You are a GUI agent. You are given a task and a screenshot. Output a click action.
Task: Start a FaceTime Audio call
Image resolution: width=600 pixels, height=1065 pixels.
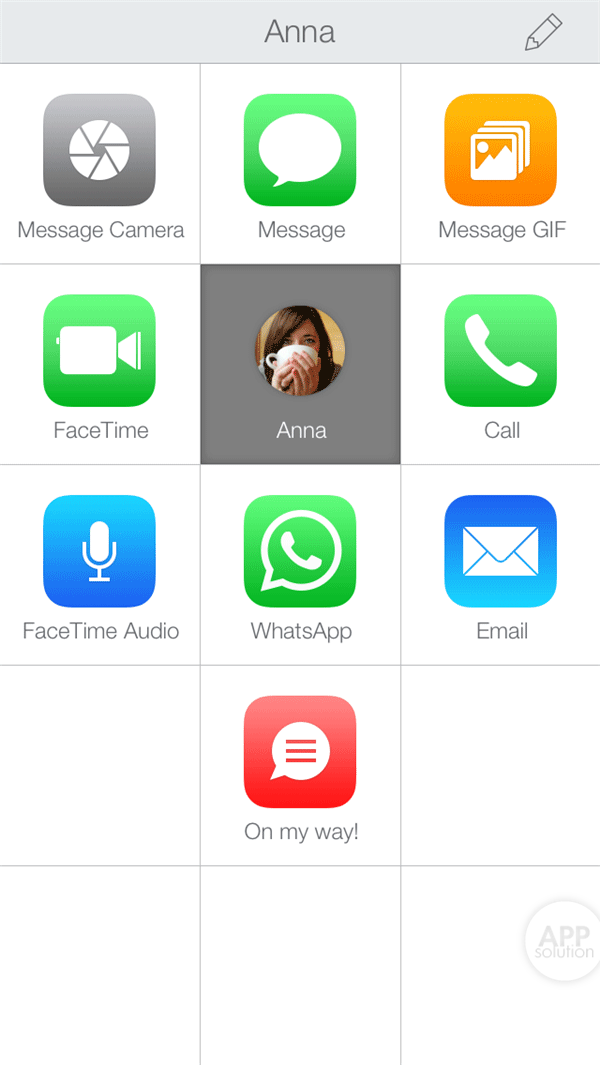100,552
